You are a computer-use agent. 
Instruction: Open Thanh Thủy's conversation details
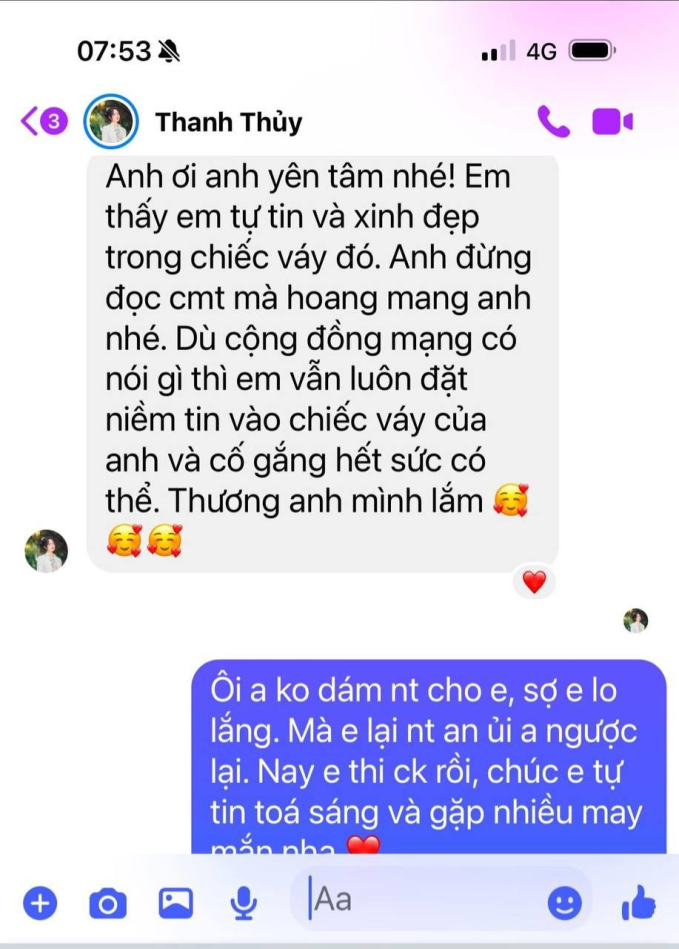(228, 122)
